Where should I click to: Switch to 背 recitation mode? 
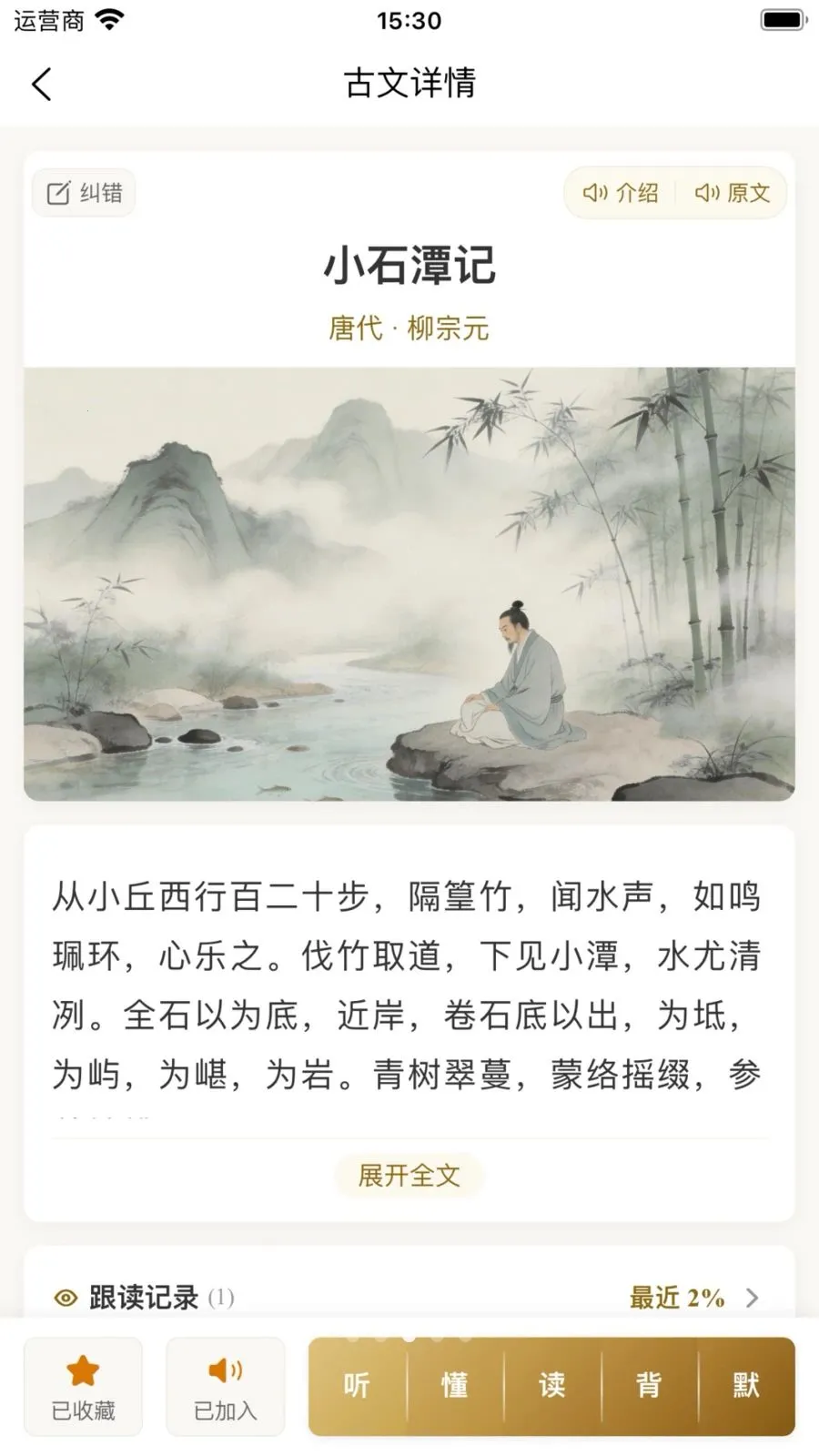pos(649,1386)
